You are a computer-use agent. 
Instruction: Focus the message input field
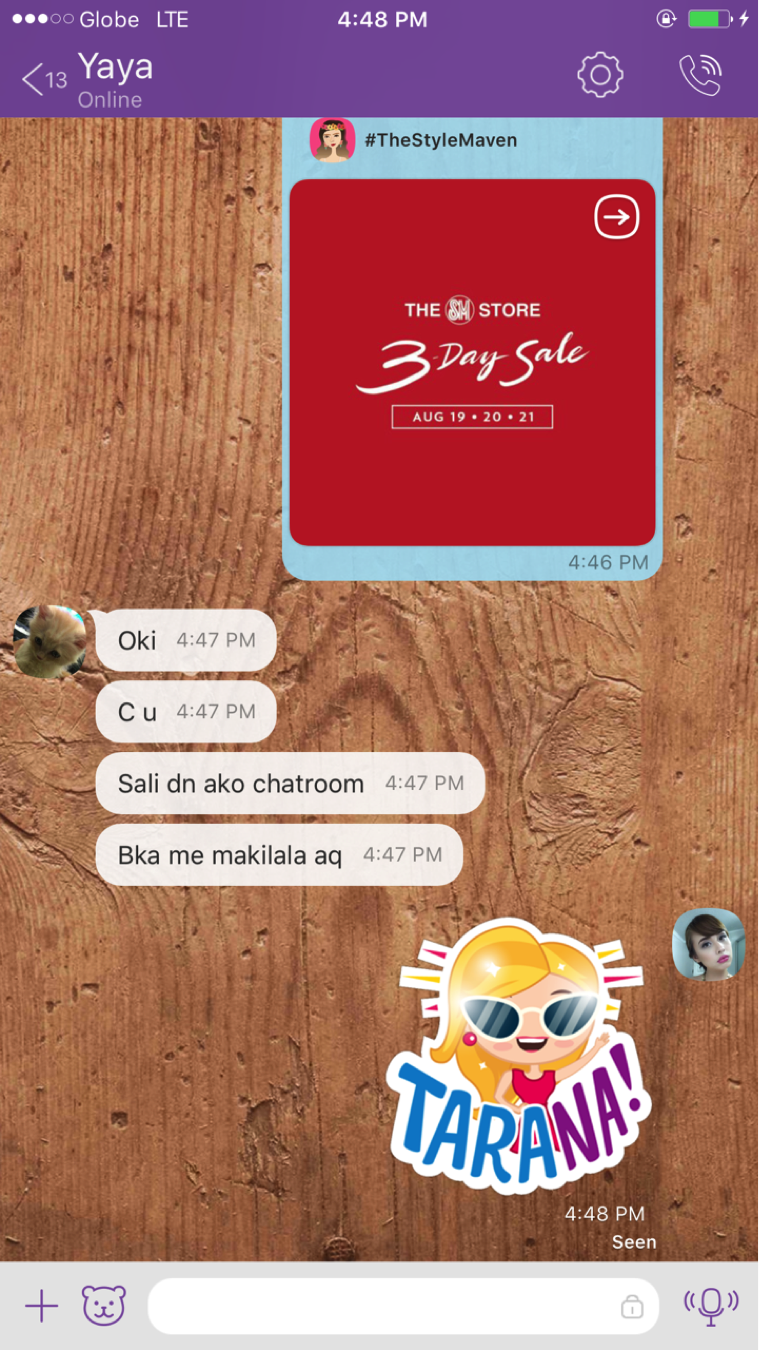pyautogui.click(x=403, y=1306)
